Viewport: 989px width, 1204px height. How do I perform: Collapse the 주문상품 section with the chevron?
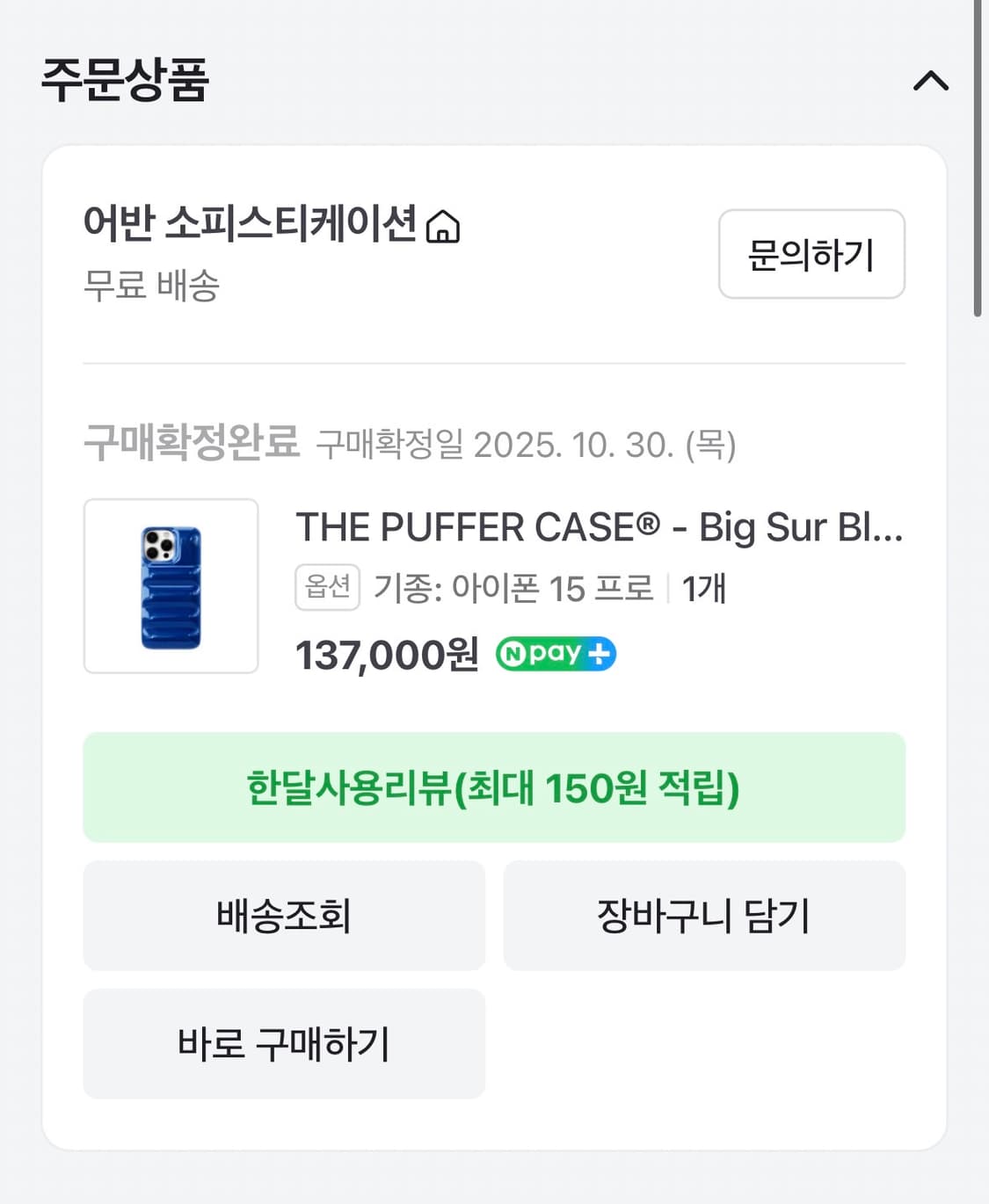click(931, 82)
